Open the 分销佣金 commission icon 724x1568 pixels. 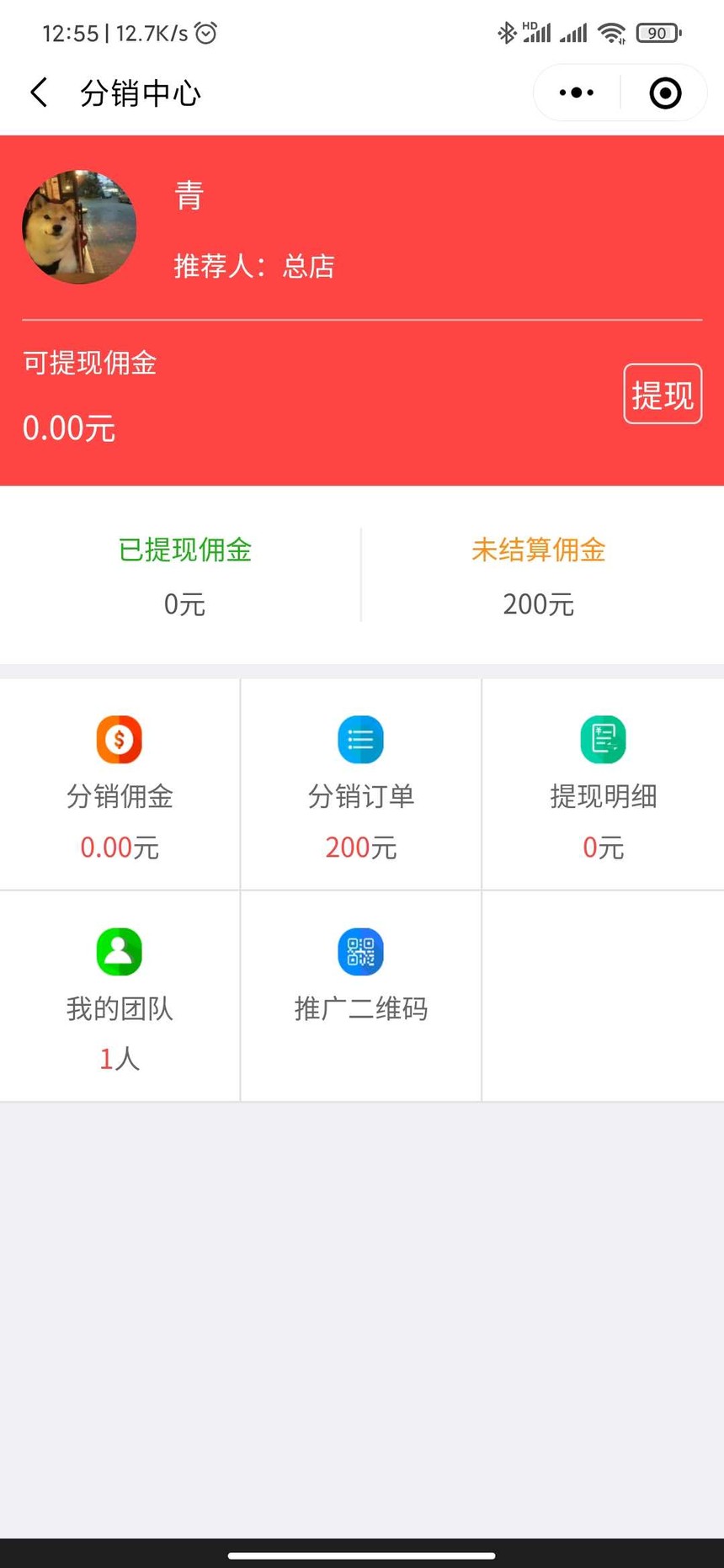point(119,739)
